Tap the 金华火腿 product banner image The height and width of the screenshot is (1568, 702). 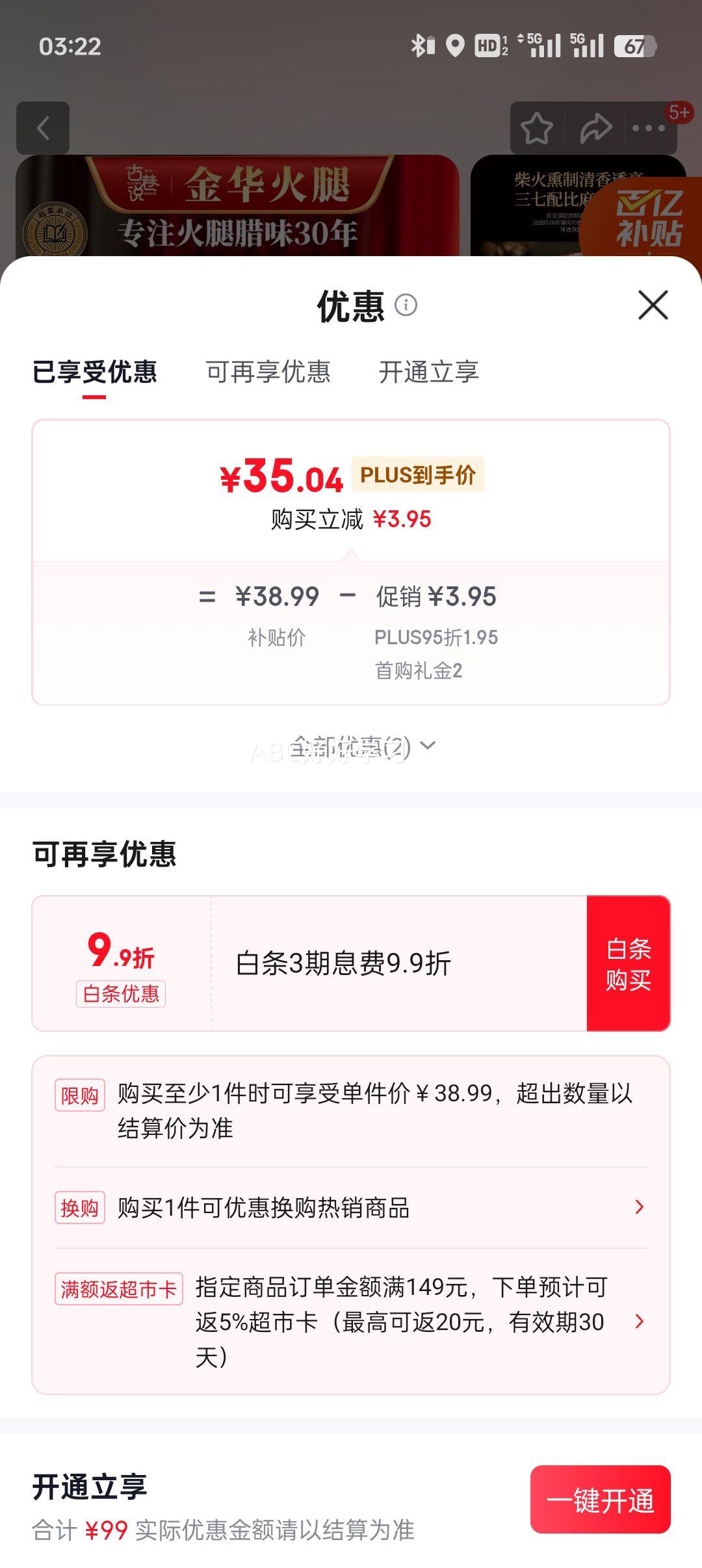point(240,208)
